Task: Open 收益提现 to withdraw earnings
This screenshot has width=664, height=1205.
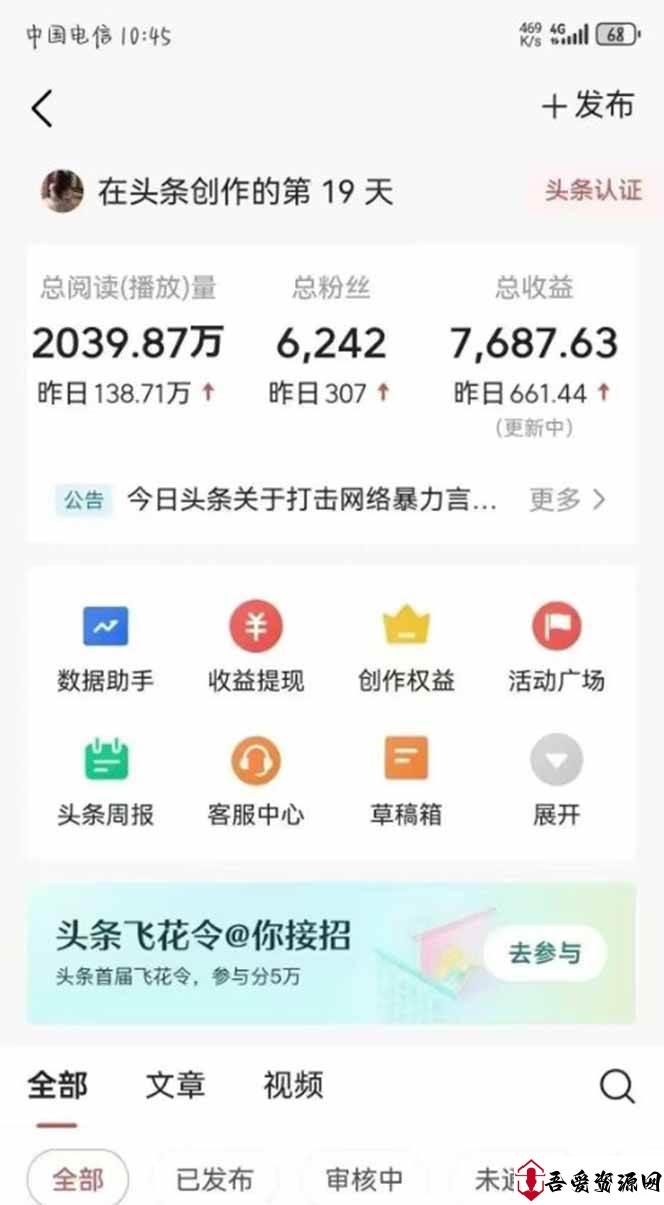Action: point(256,648)
